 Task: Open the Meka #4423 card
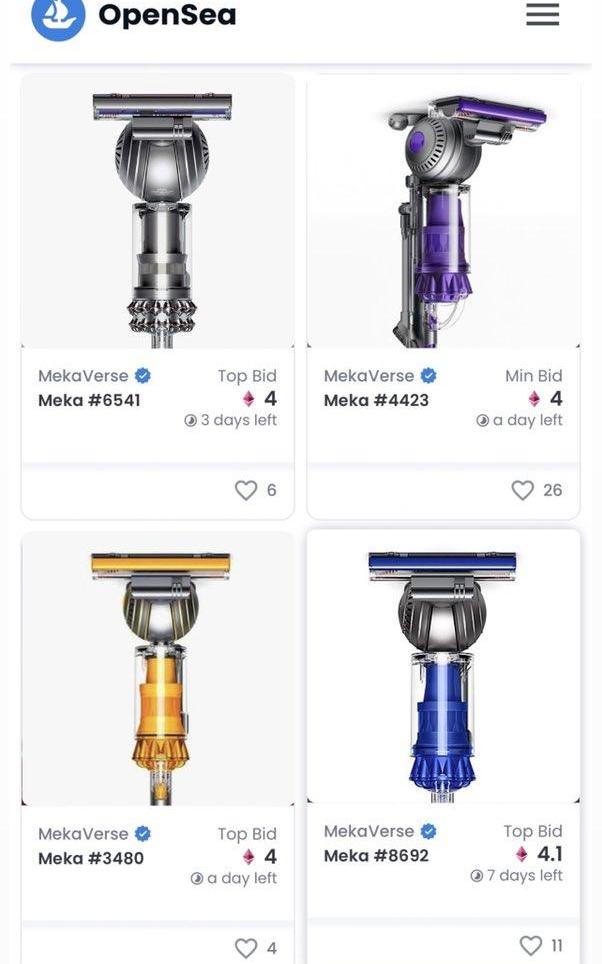pyautogui.click(x=443, y=212)
